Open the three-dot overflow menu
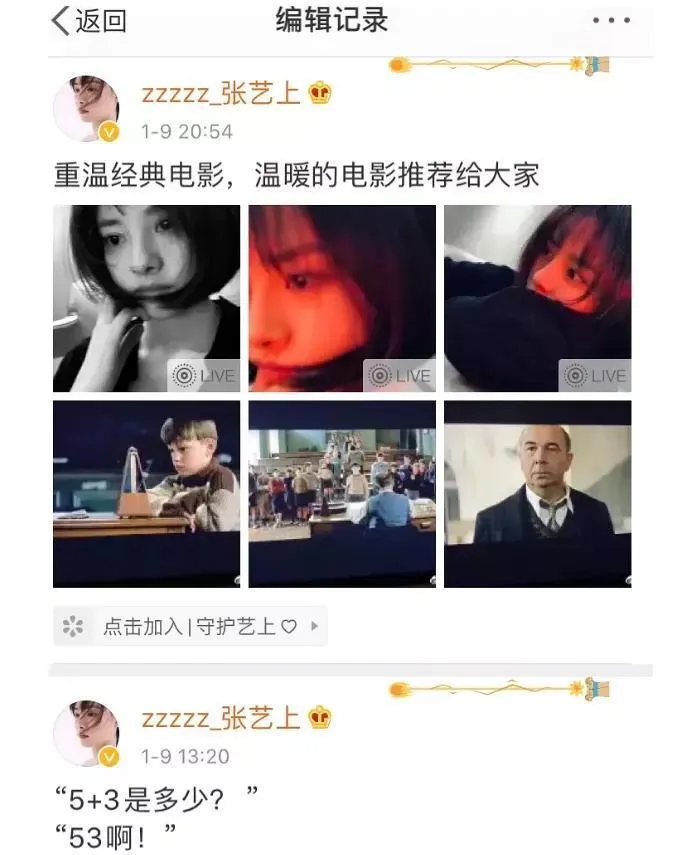This screenshot has width=697, height=855. coord(611,20)
